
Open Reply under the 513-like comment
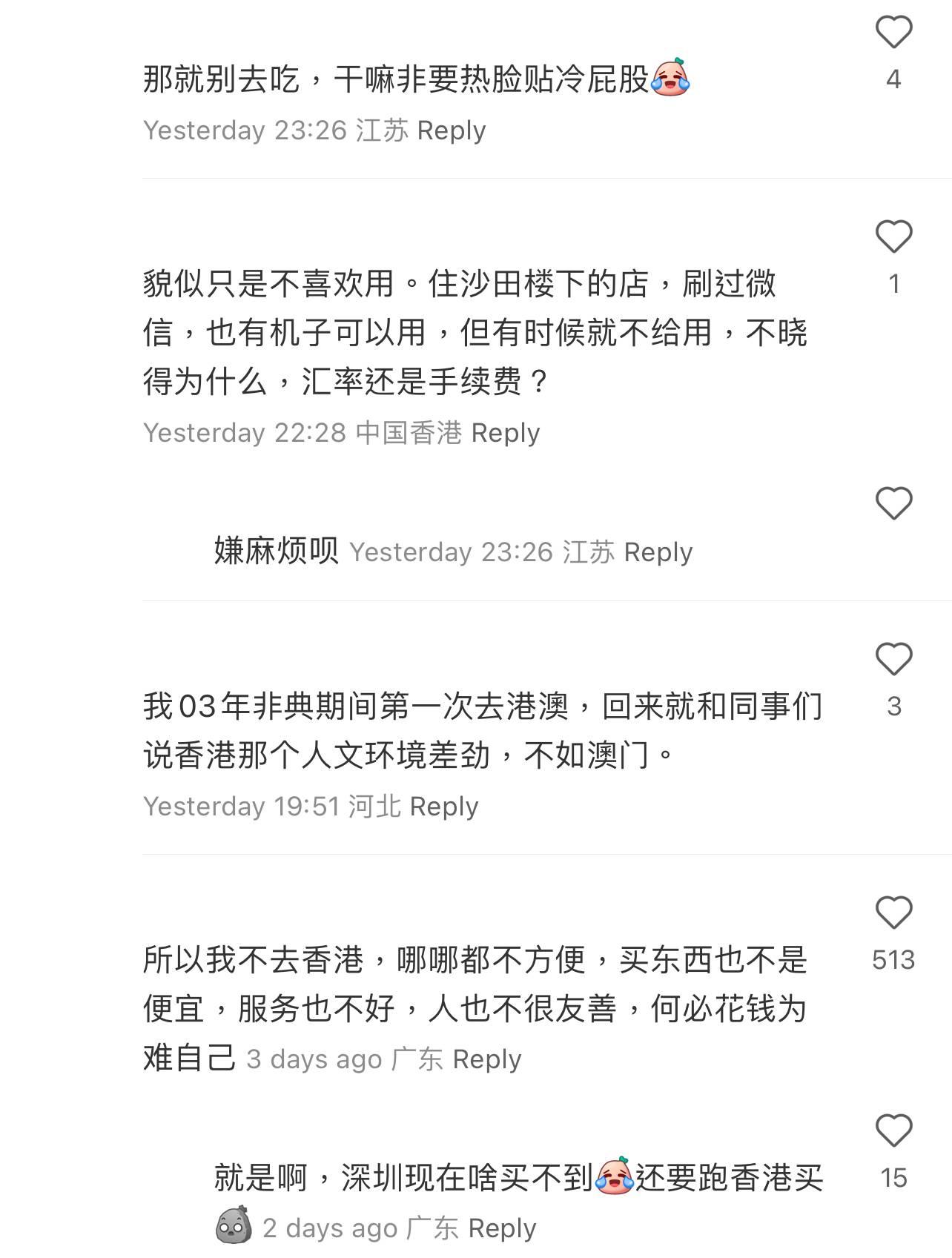coord(489,1060)
